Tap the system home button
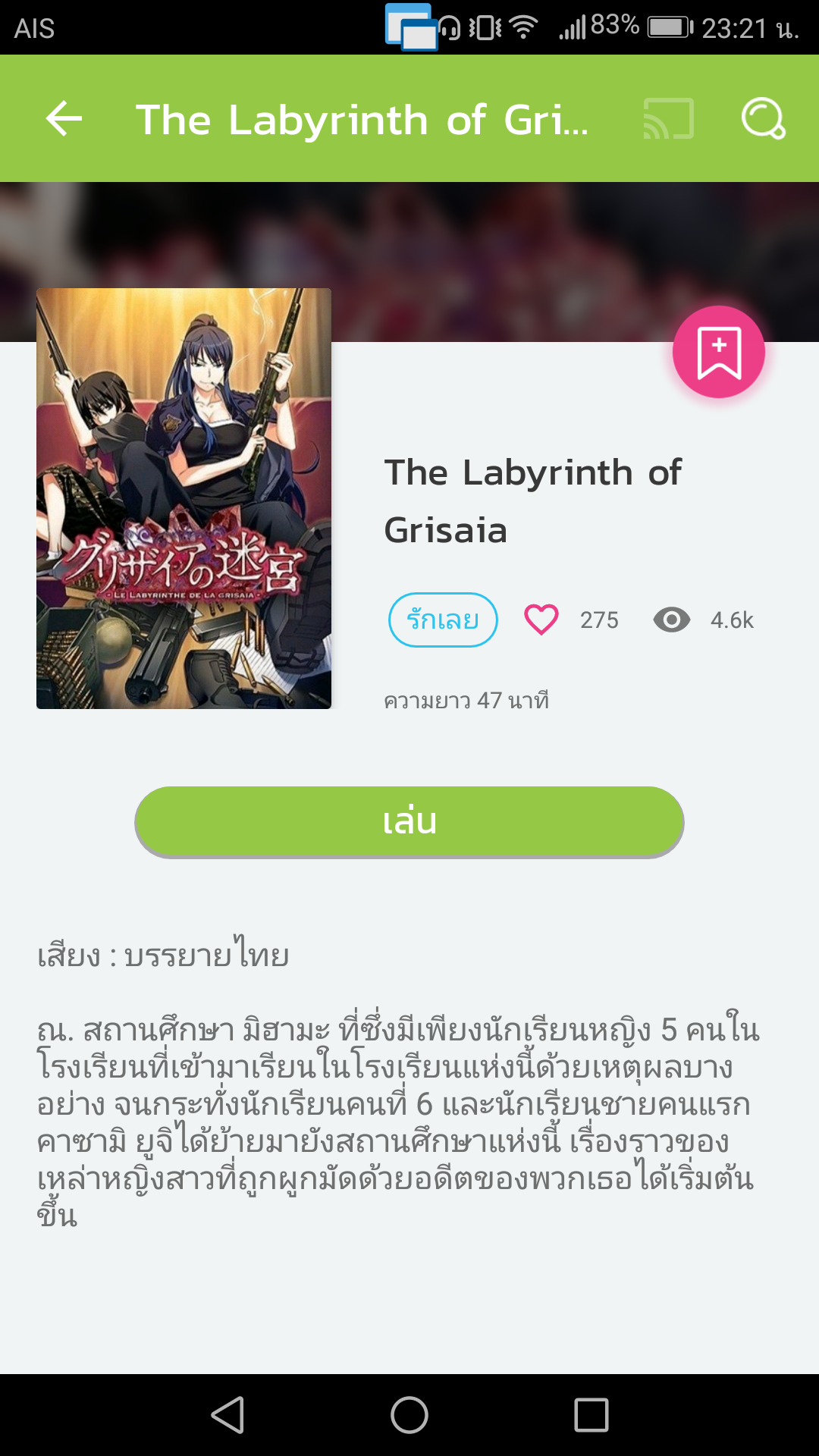Viewport: 819px width, 1456px height. (x=409, y=1415)
